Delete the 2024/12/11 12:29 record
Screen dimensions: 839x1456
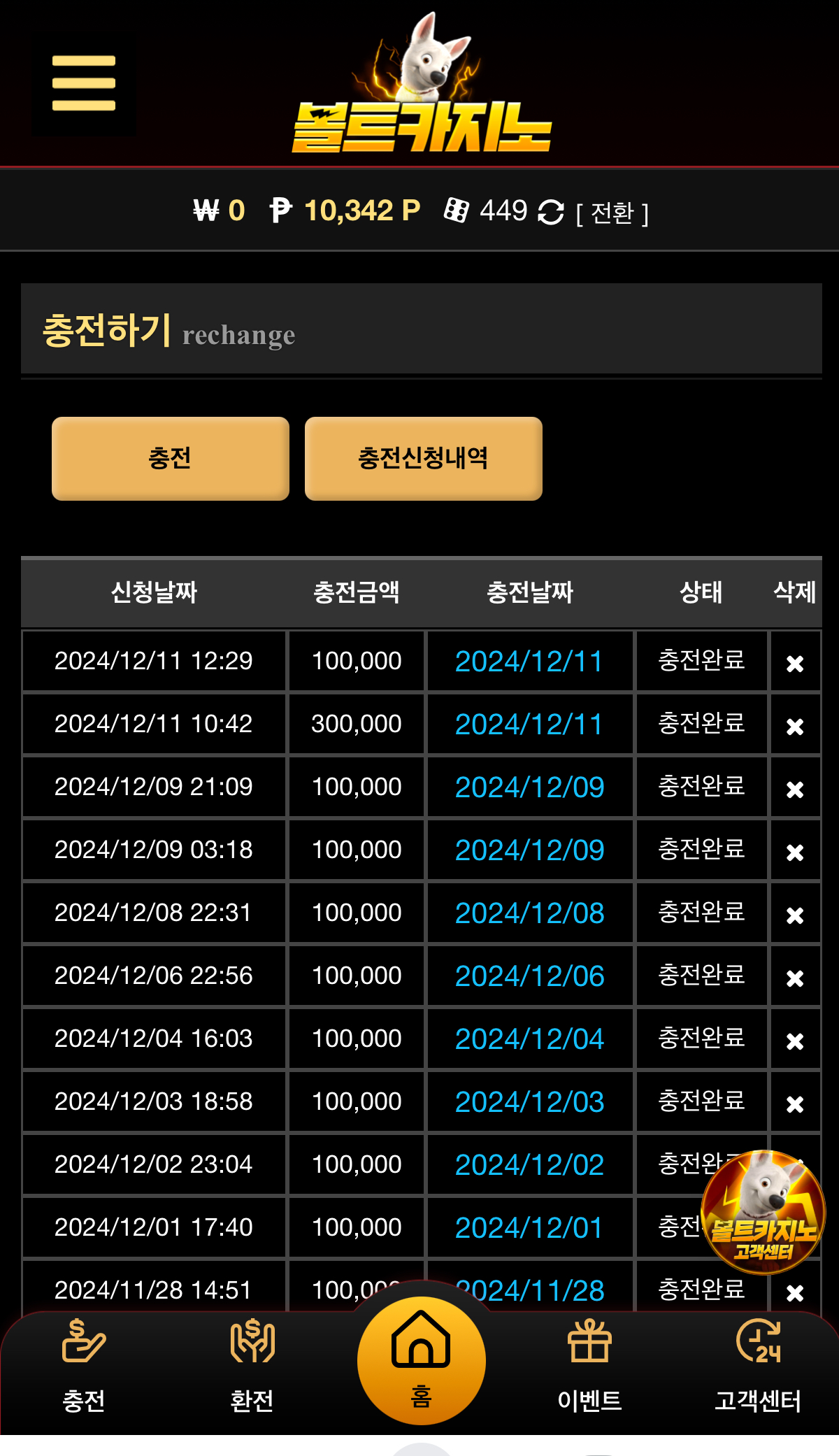pos(795,663)
